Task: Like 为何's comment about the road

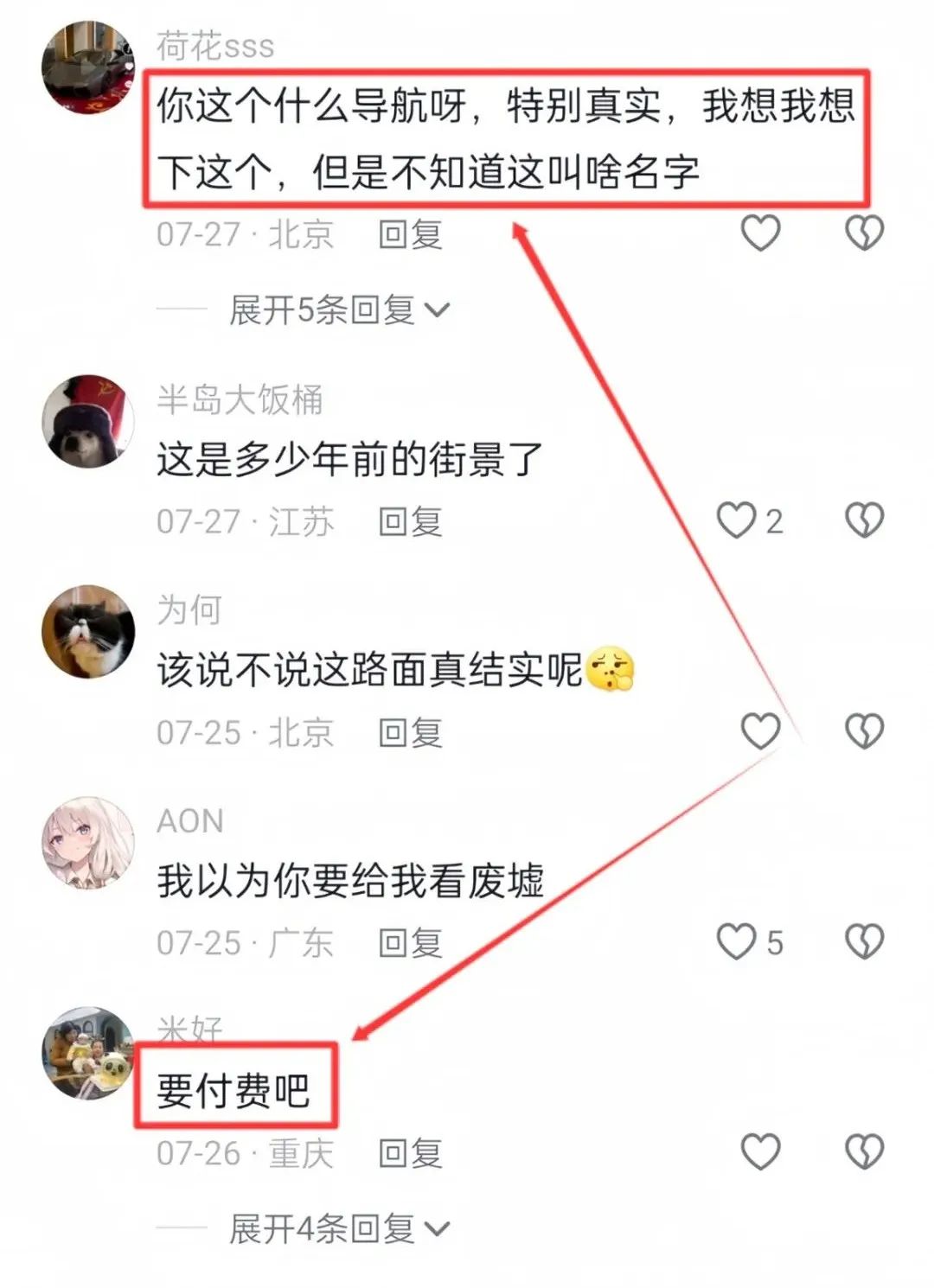Action: point(760,731)
